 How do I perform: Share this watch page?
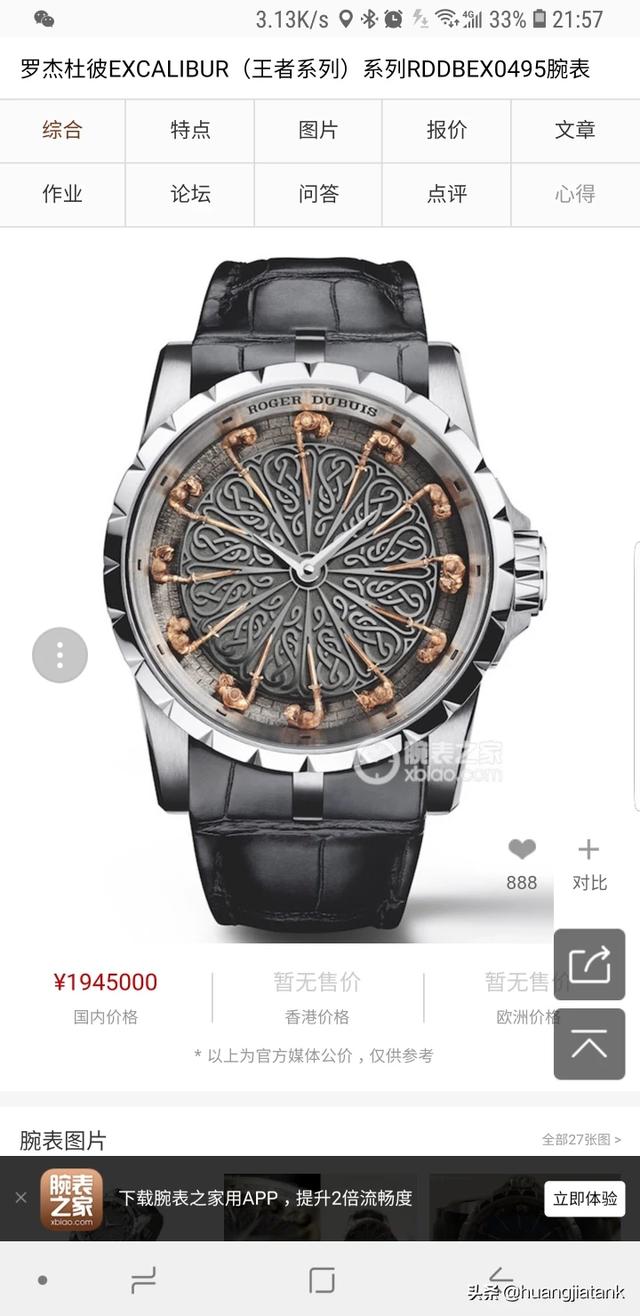click(589, 965)
